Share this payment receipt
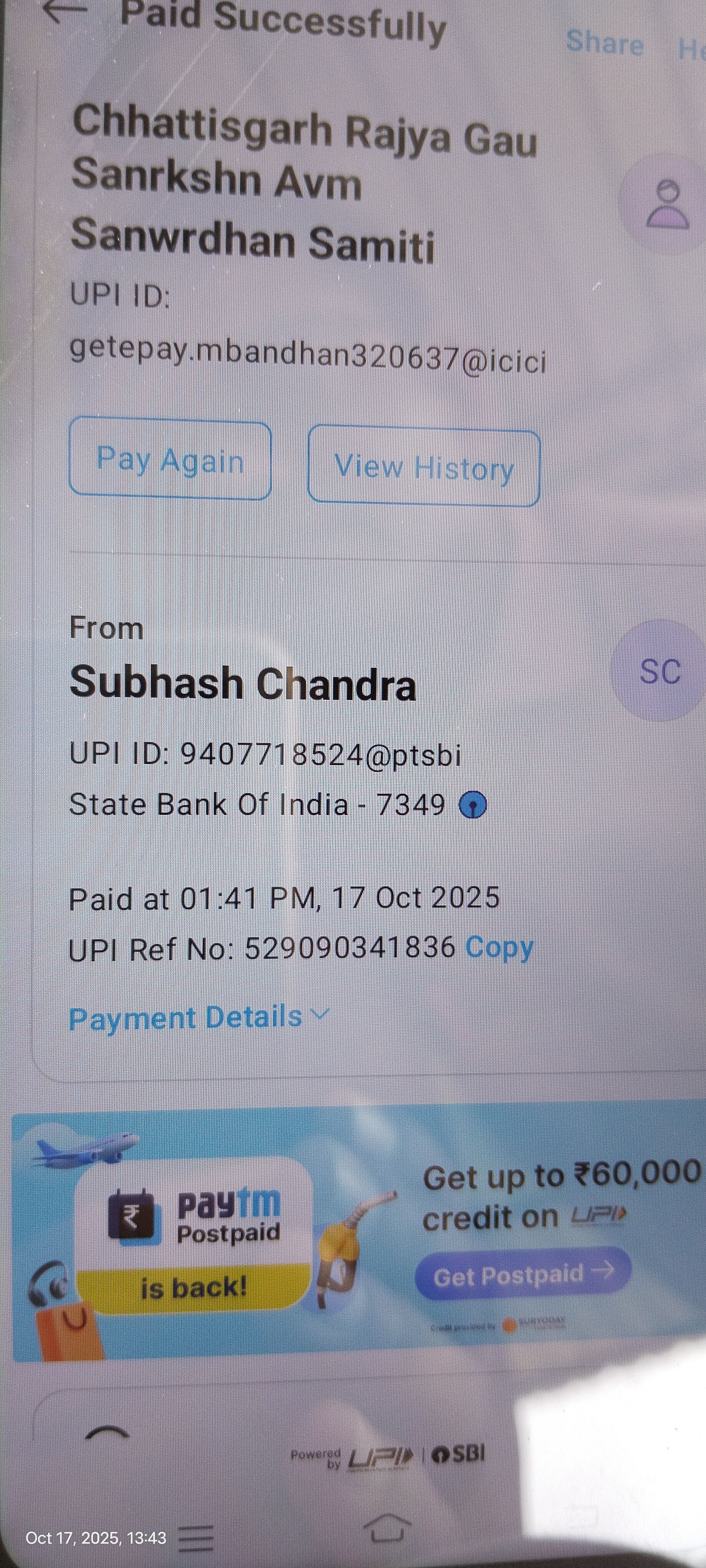This screenshot has width=706, height=1568. point(604,43)
